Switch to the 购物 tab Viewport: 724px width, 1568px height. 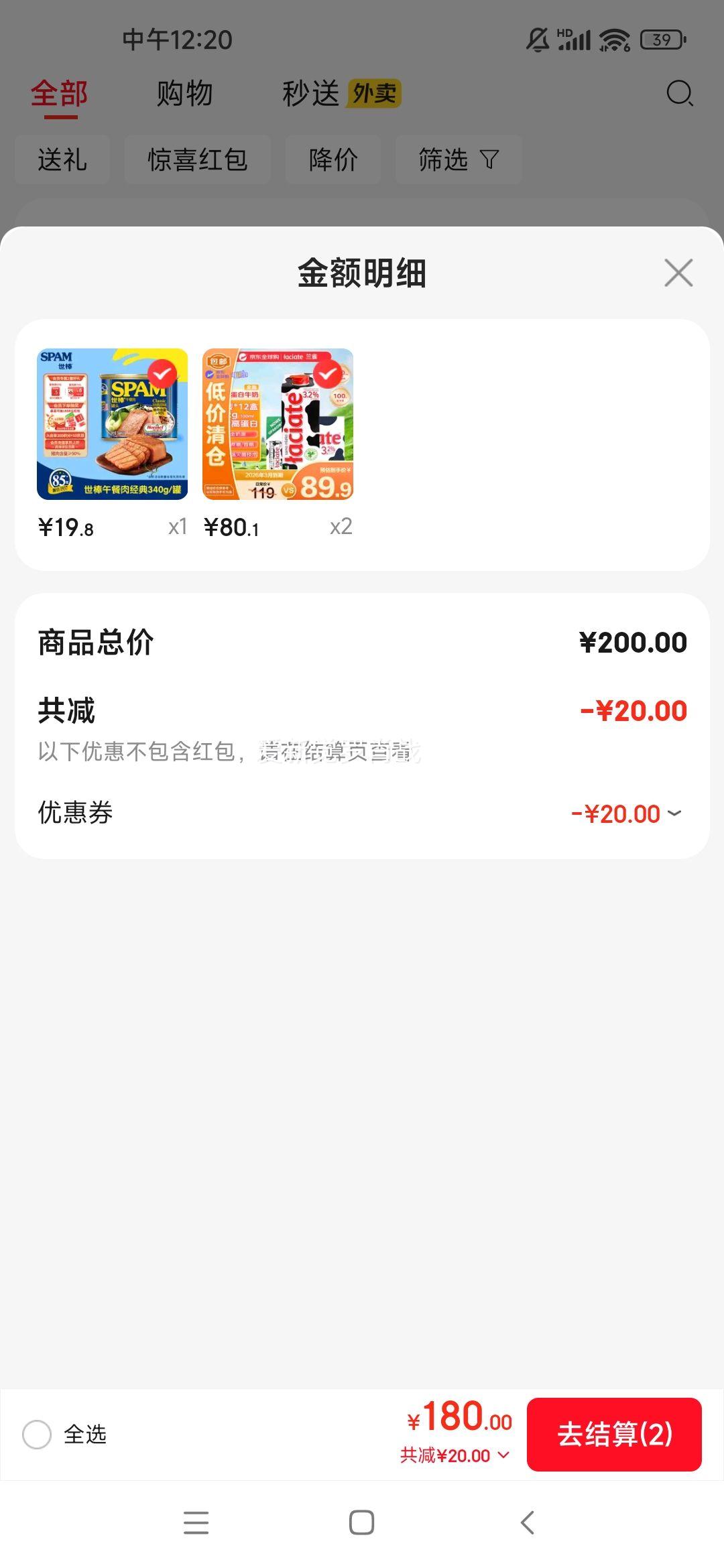pos(184,94)
